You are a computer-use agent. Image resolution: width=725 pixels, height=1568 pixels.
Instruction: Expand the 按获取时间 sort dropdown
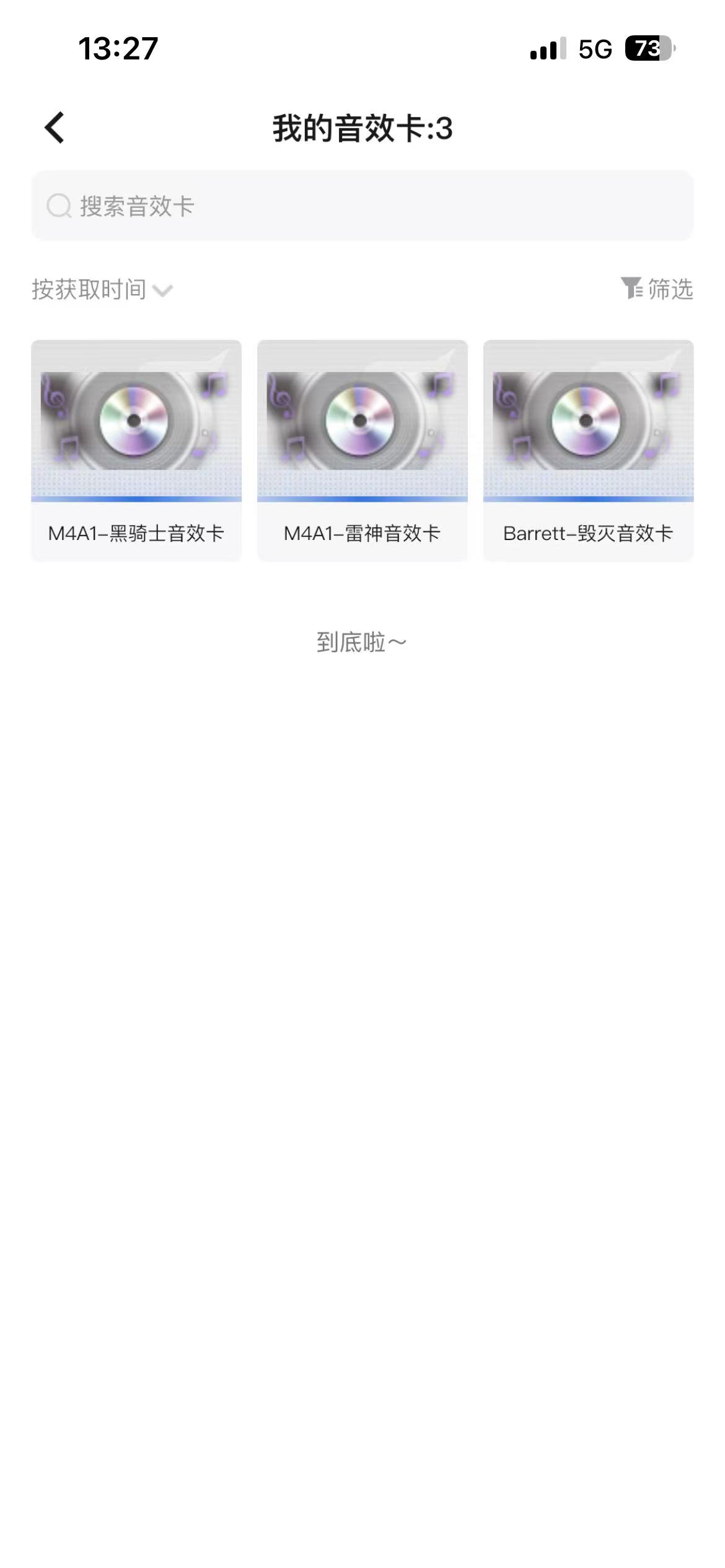pos(102,290)
